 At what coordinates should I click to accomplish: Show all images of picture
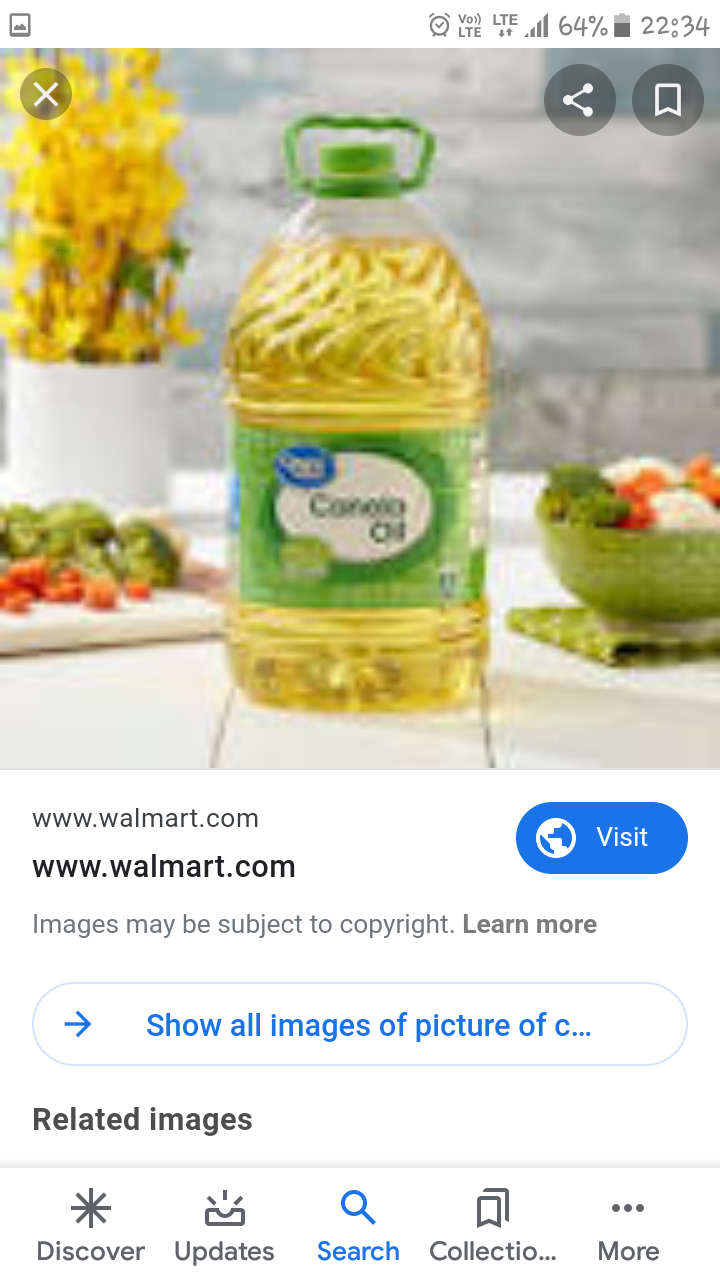(x=360, y=1024)
